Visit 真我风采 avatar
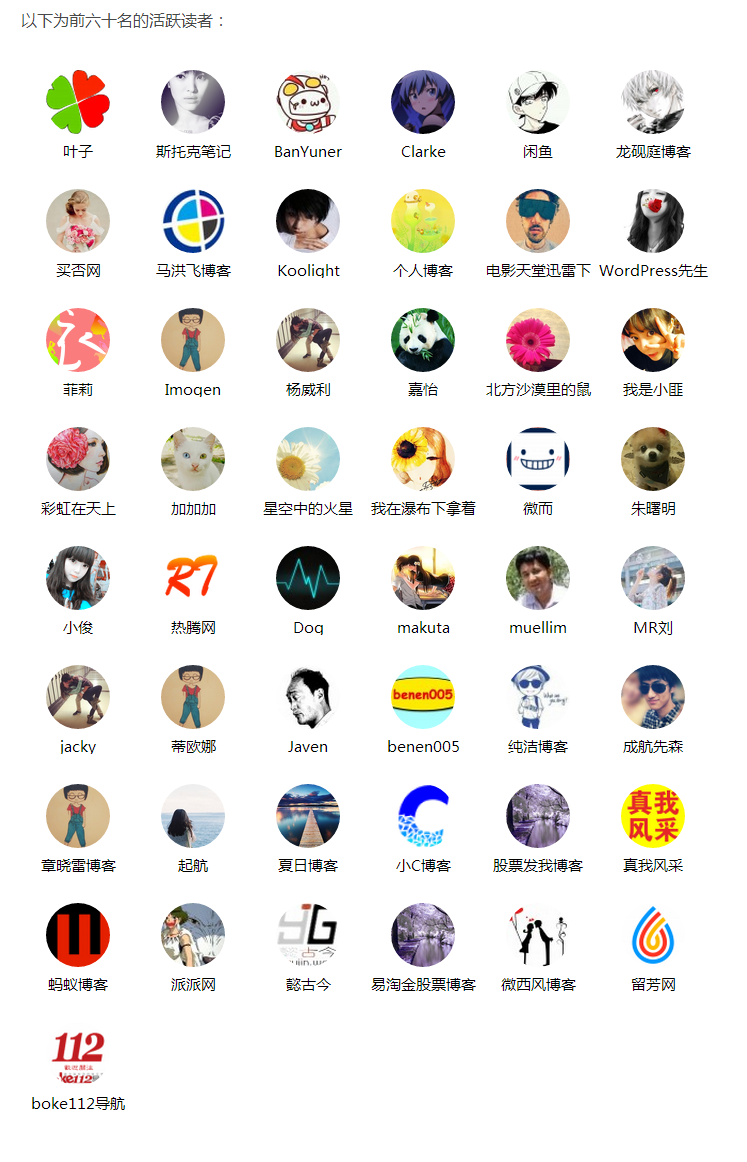747x1162 pixels. (653, 816)
